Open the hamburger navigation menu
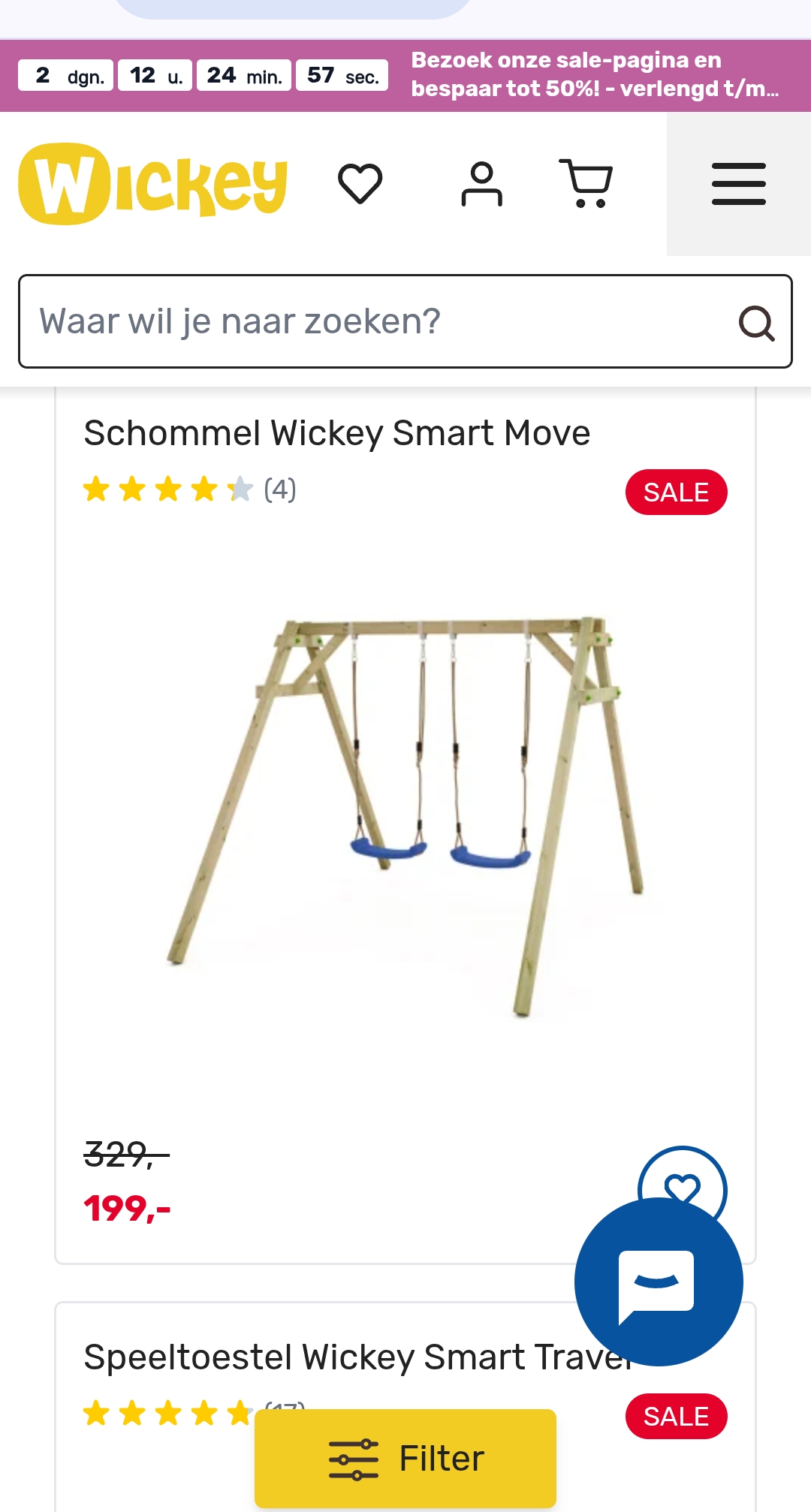Image resolution: width=811 pixels, height=1512 pixels. click(x=738, y=182)
